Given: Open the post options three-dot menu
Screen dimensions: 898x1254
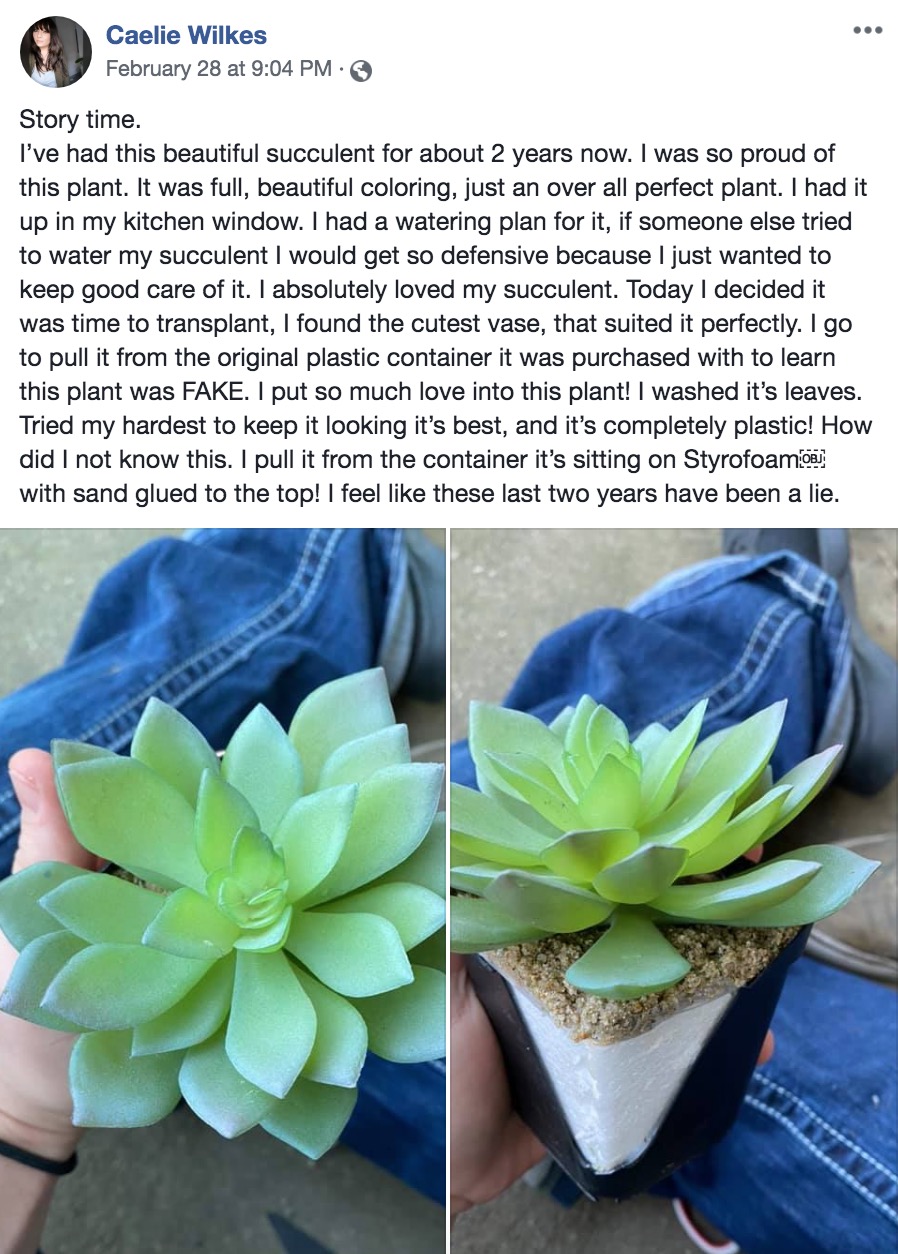Looking at the screenshot, I should tap(867, 30).
